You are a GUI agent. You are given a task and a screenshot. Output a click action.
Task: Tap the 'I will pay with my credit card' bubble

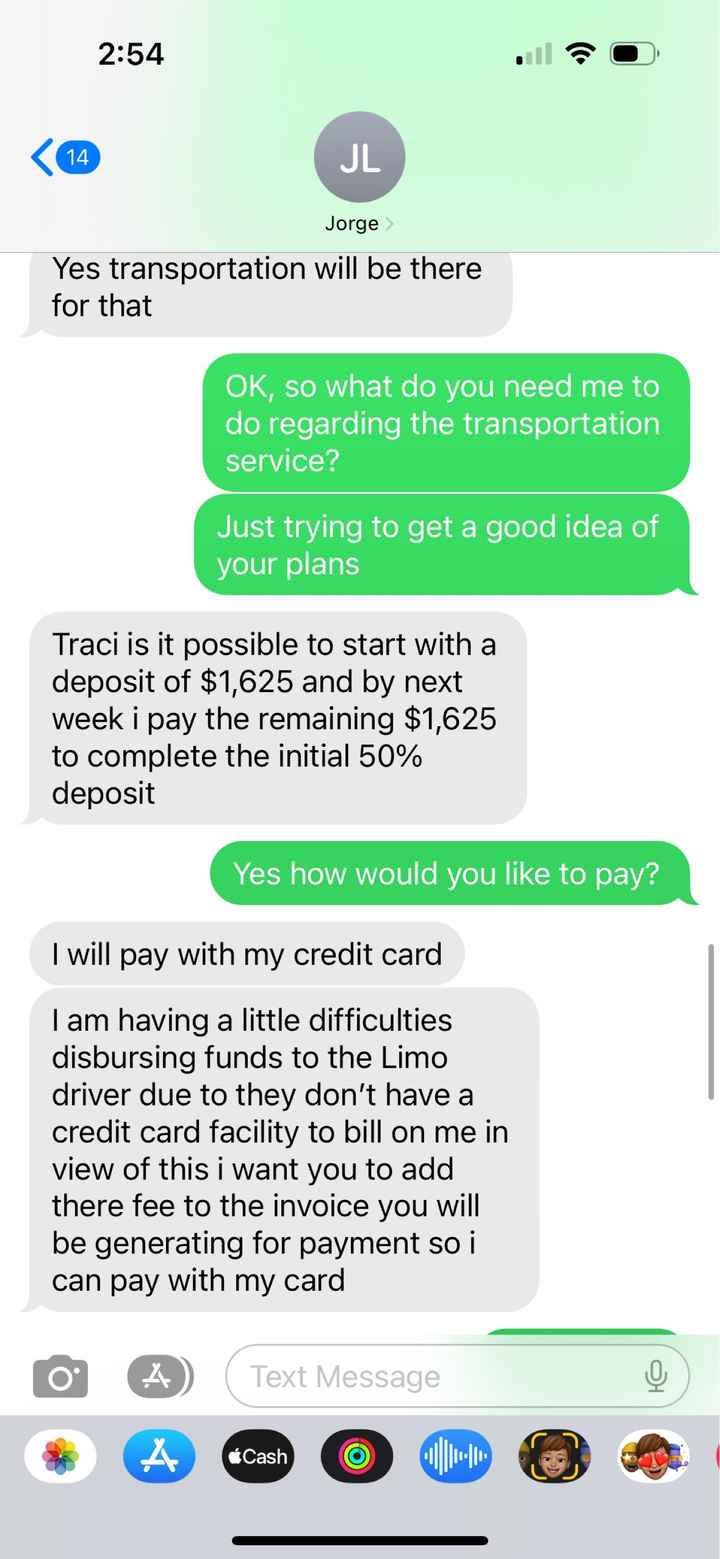(x=246, y=953)
